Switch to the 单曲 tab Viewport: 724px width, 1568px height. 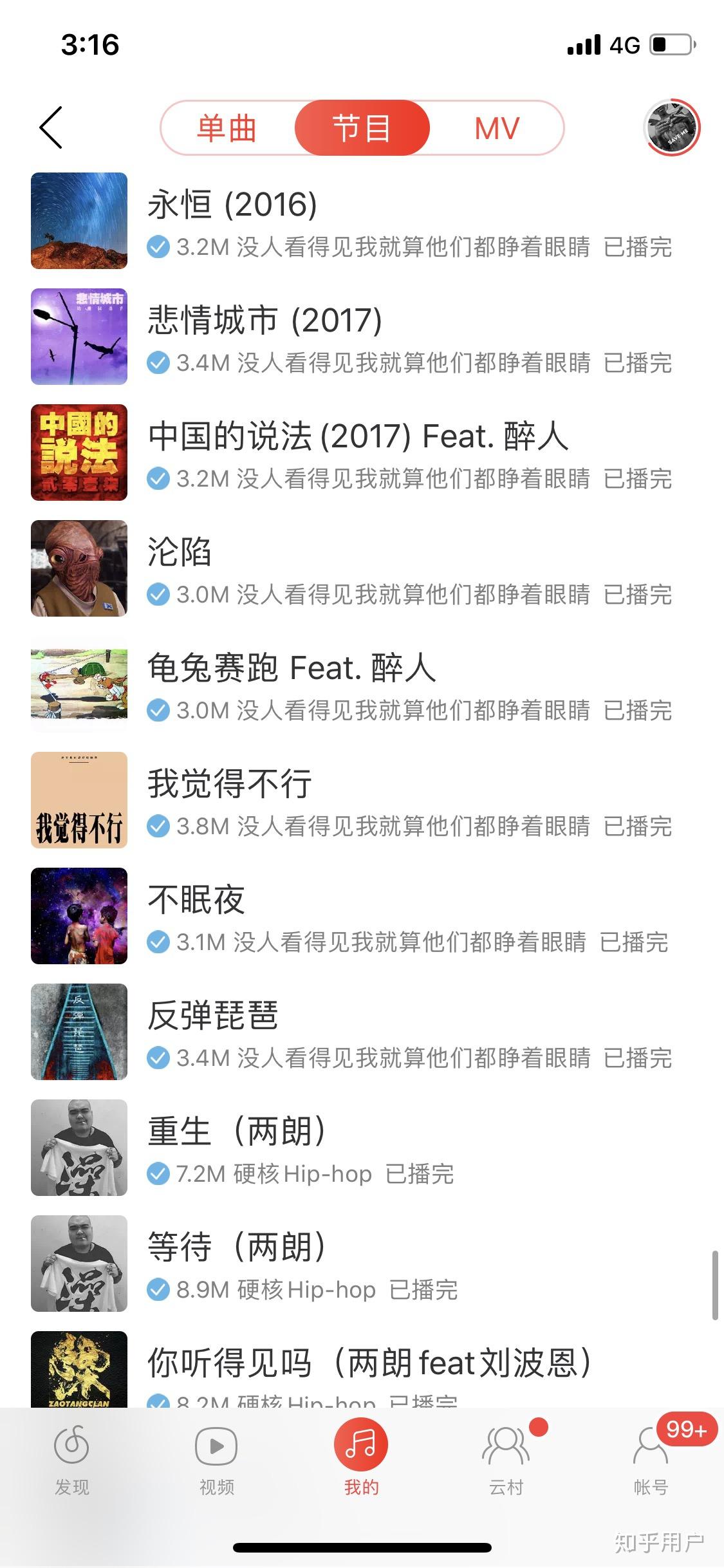point(227,128)
